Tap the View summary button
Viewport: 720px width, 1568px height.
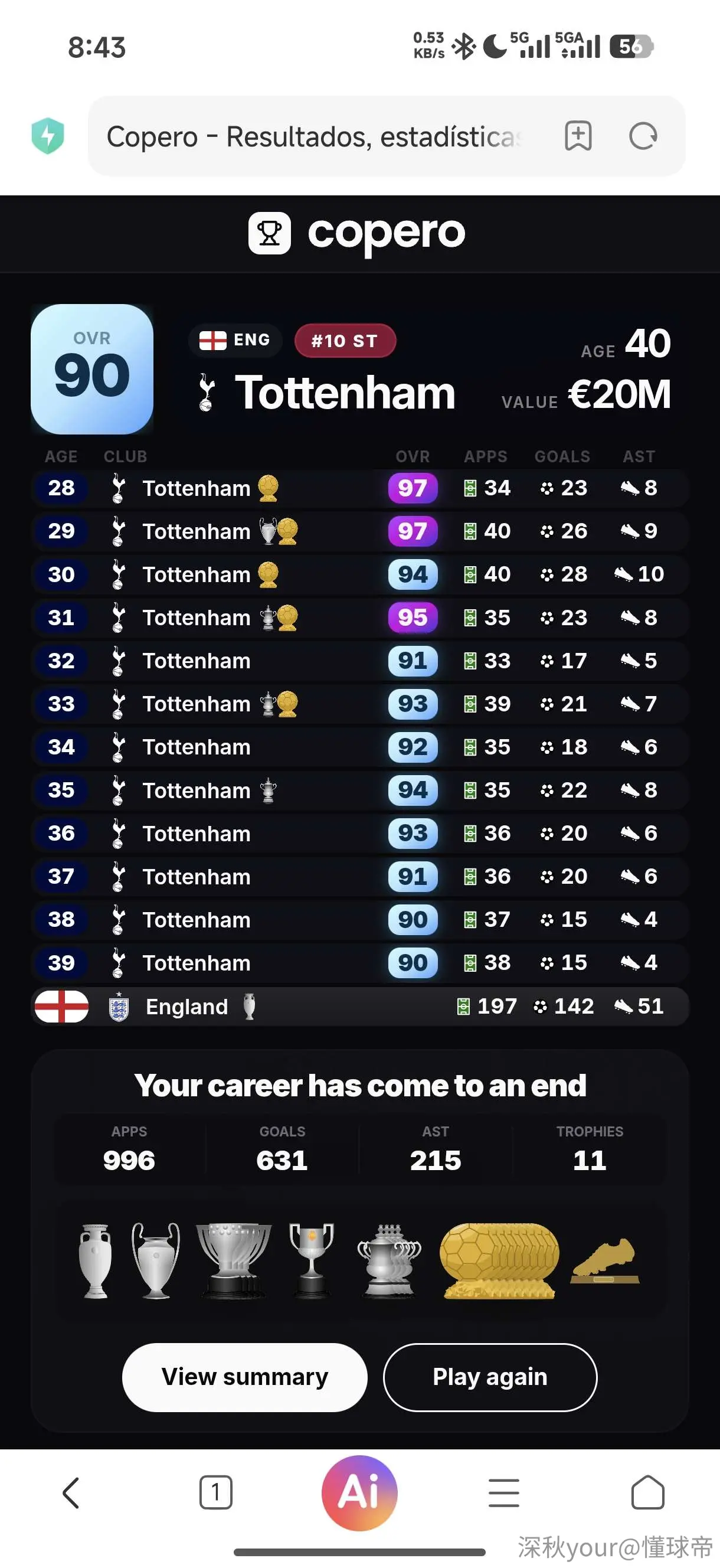245,1376
